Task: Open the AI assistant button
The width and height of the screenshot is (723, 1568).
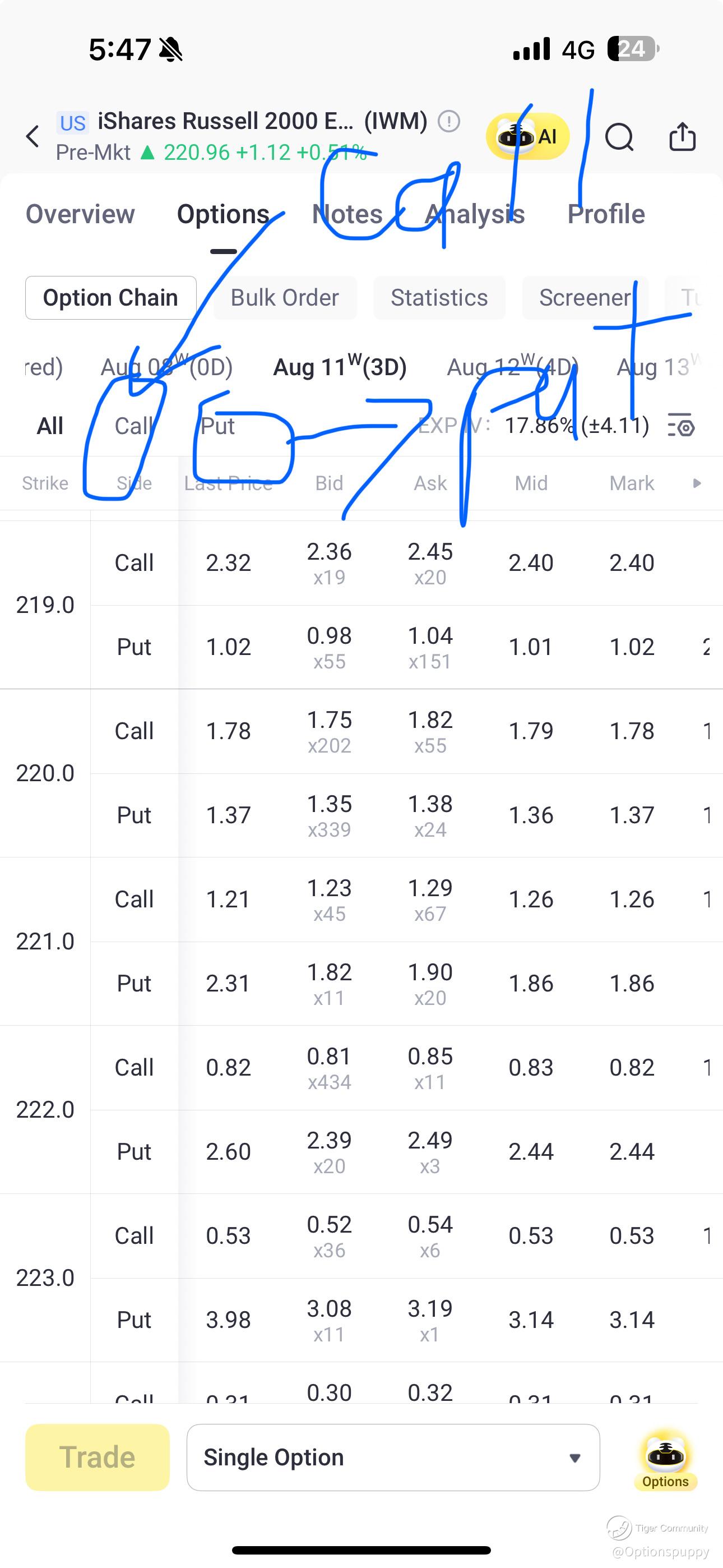Action: click(527, 136)
